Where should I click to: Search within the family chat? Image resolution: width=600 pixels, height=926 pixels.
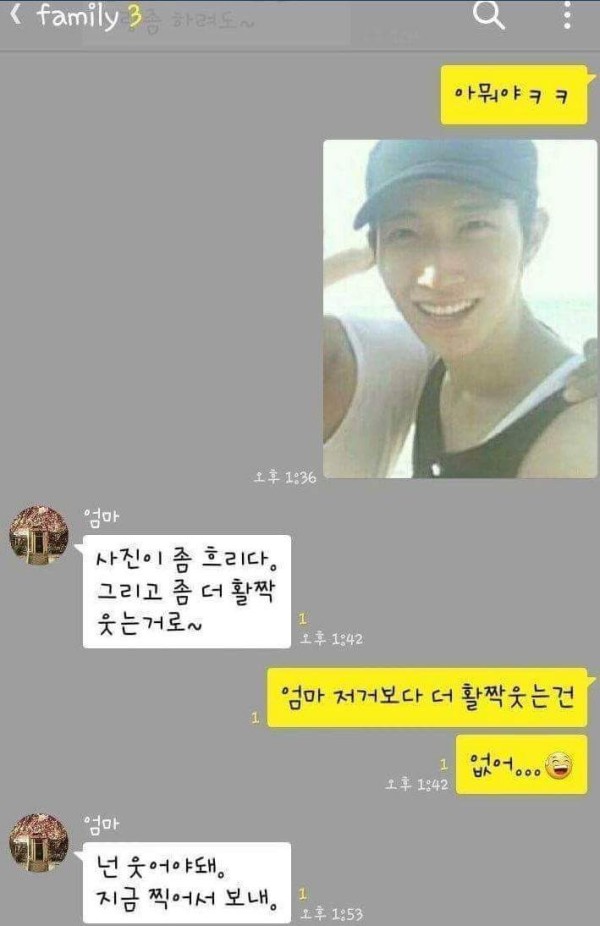pos(488,15)
